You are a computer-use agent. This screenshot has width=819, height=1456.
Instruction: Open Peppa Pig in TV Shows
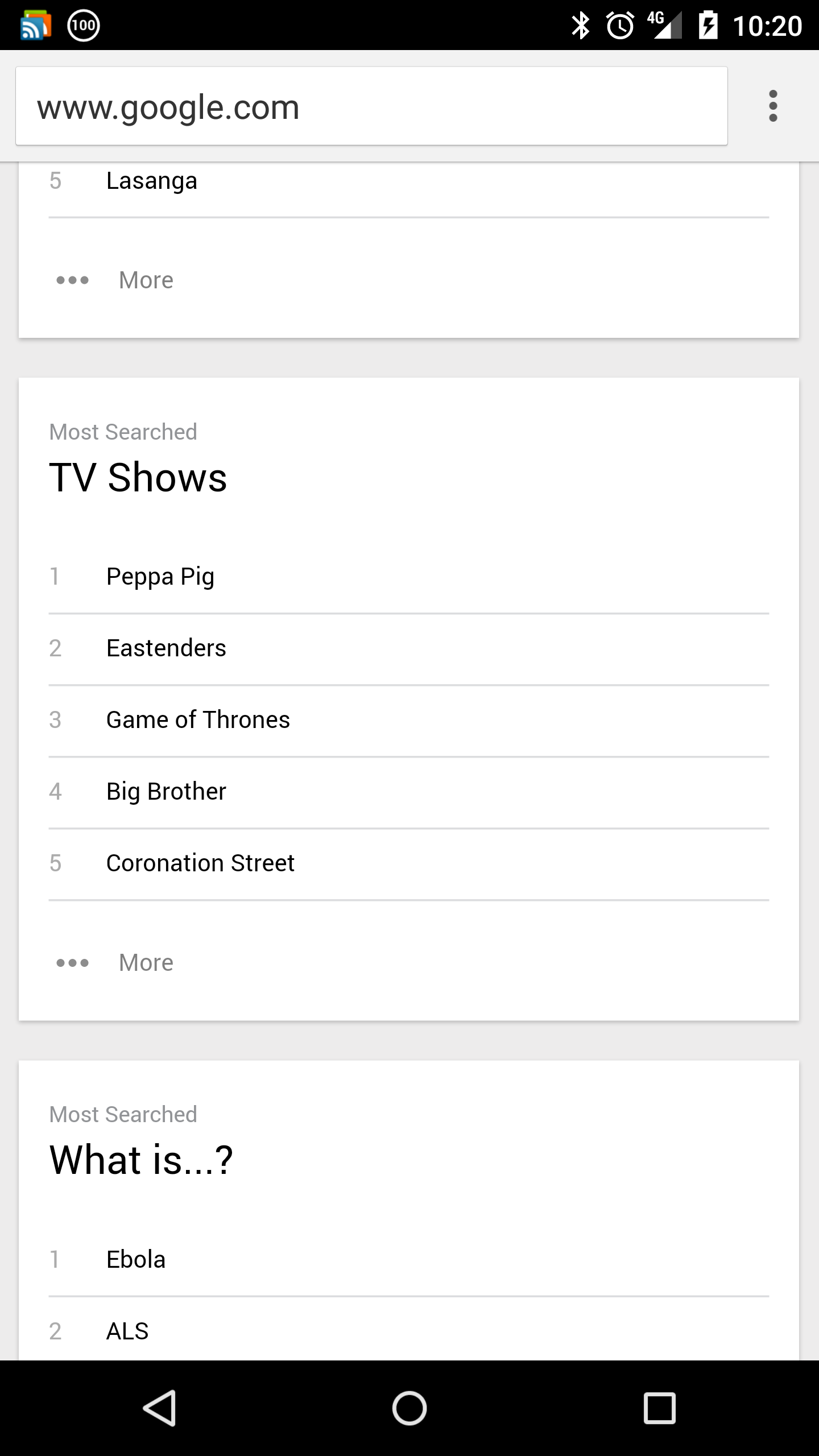(x=409, y=577)
